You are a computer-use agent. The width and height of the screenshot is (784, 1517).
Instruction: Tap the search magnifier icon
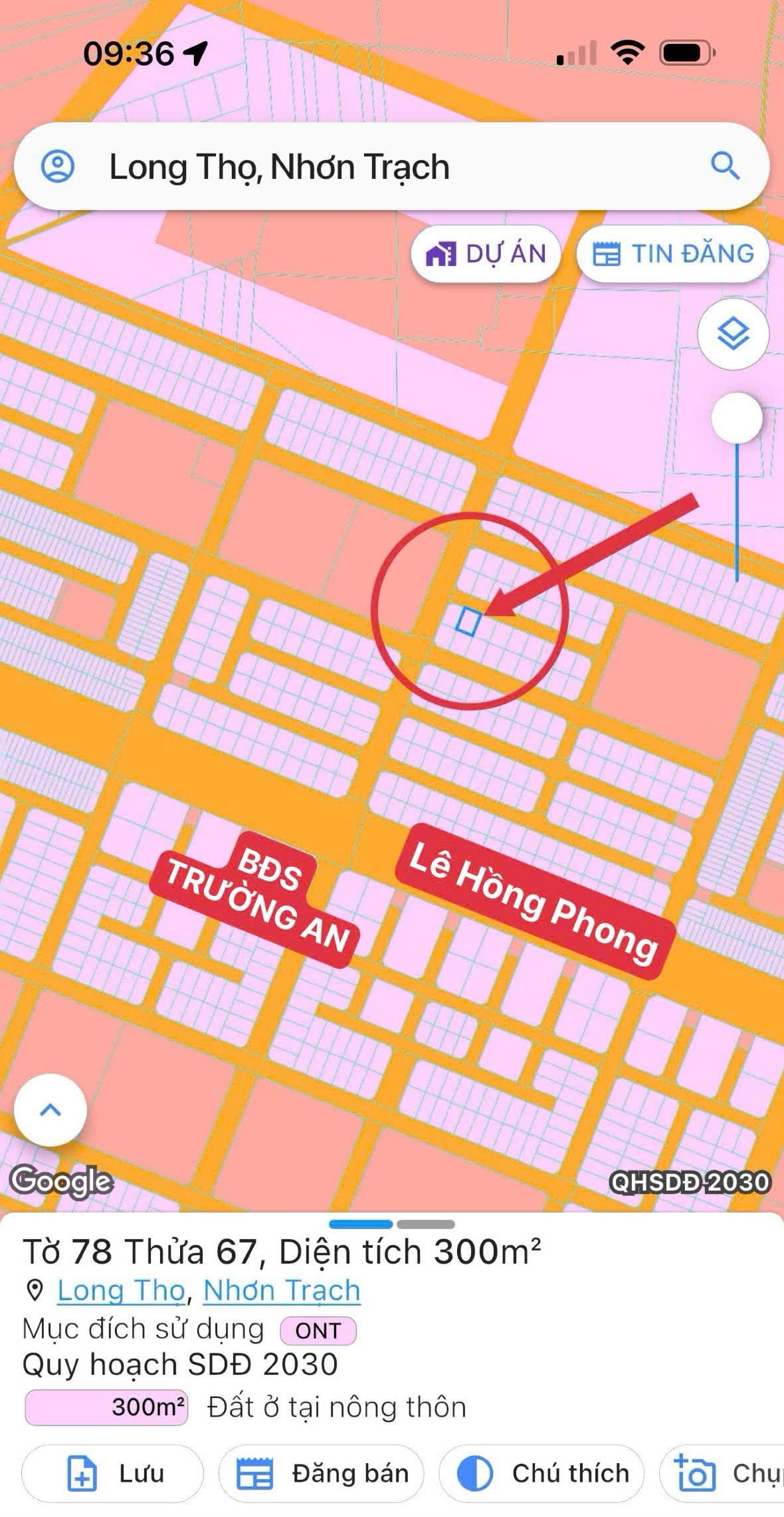724,166
